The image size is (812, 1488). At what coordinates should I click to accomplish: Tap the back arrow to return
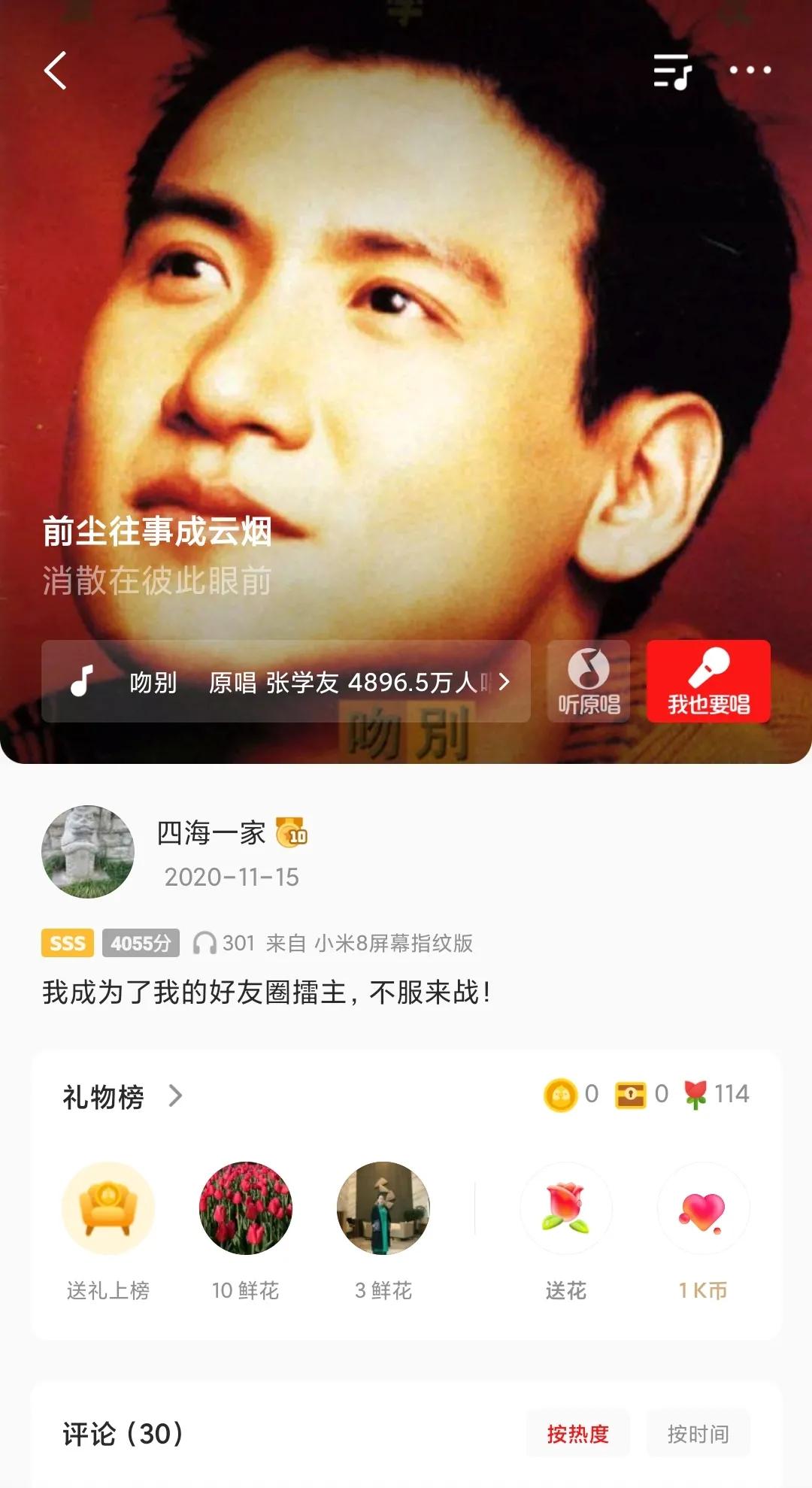tap(53, 71)
